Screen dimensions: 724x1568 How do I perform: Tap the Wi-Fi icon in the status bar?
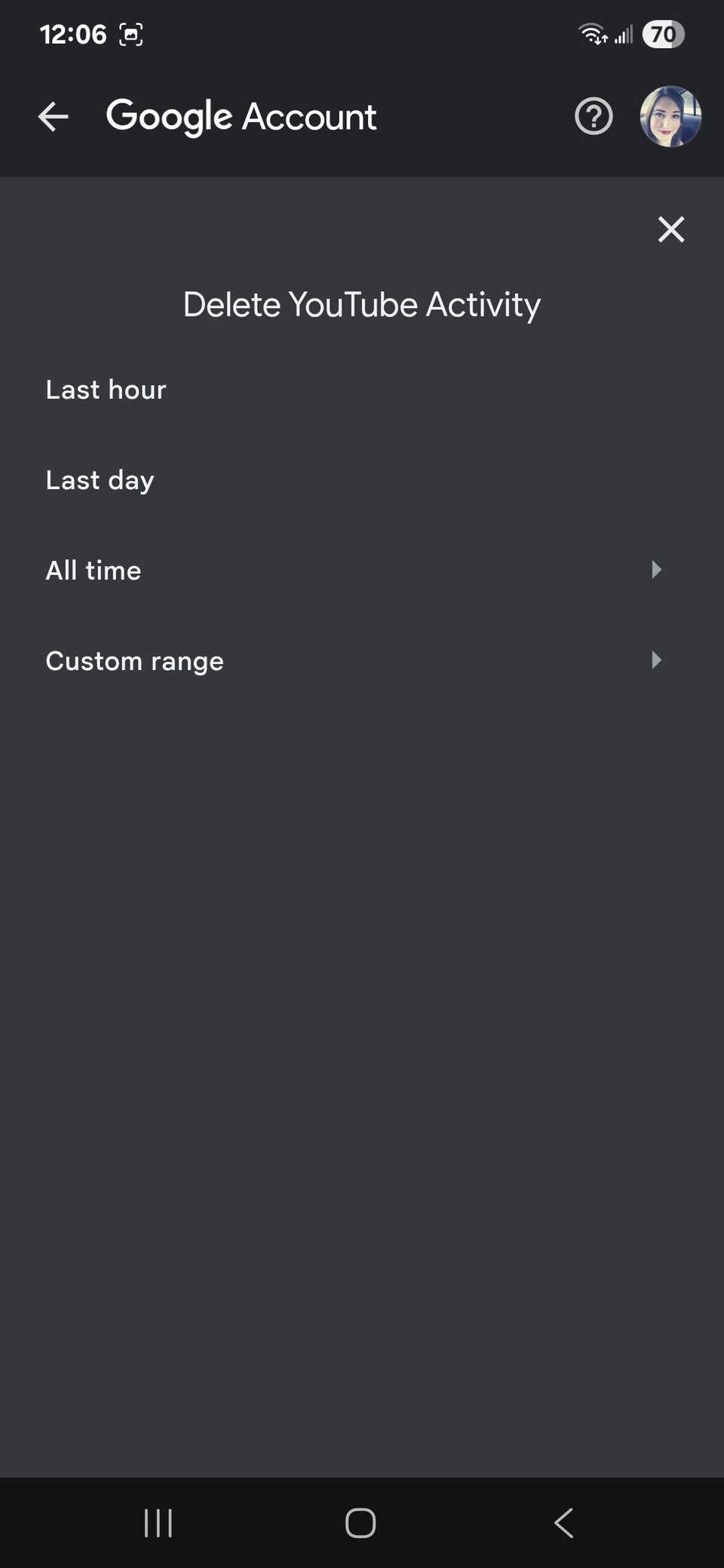(x=591, y=33)
